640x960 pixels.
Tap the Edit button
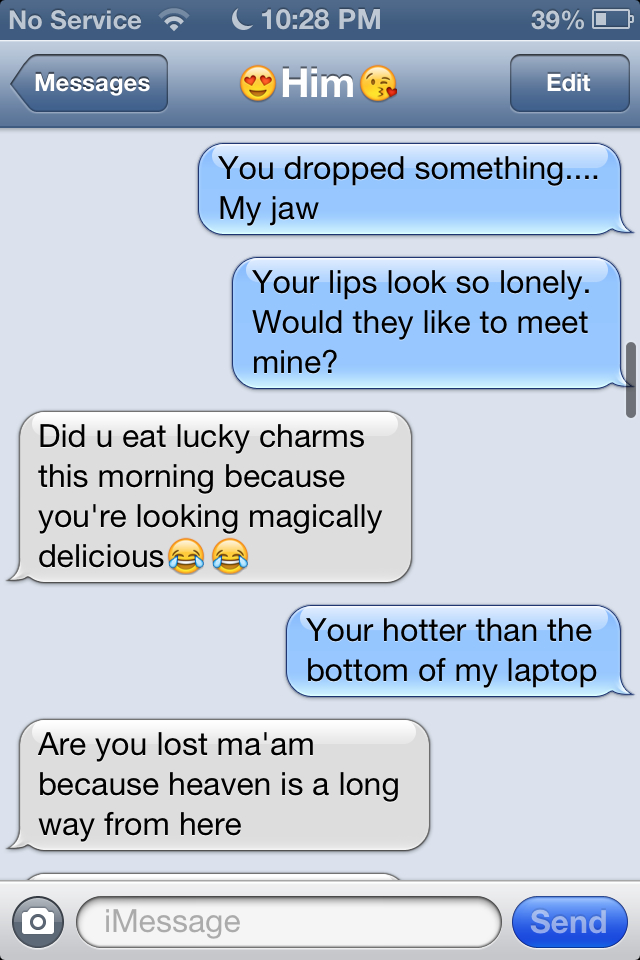point(568,84)
